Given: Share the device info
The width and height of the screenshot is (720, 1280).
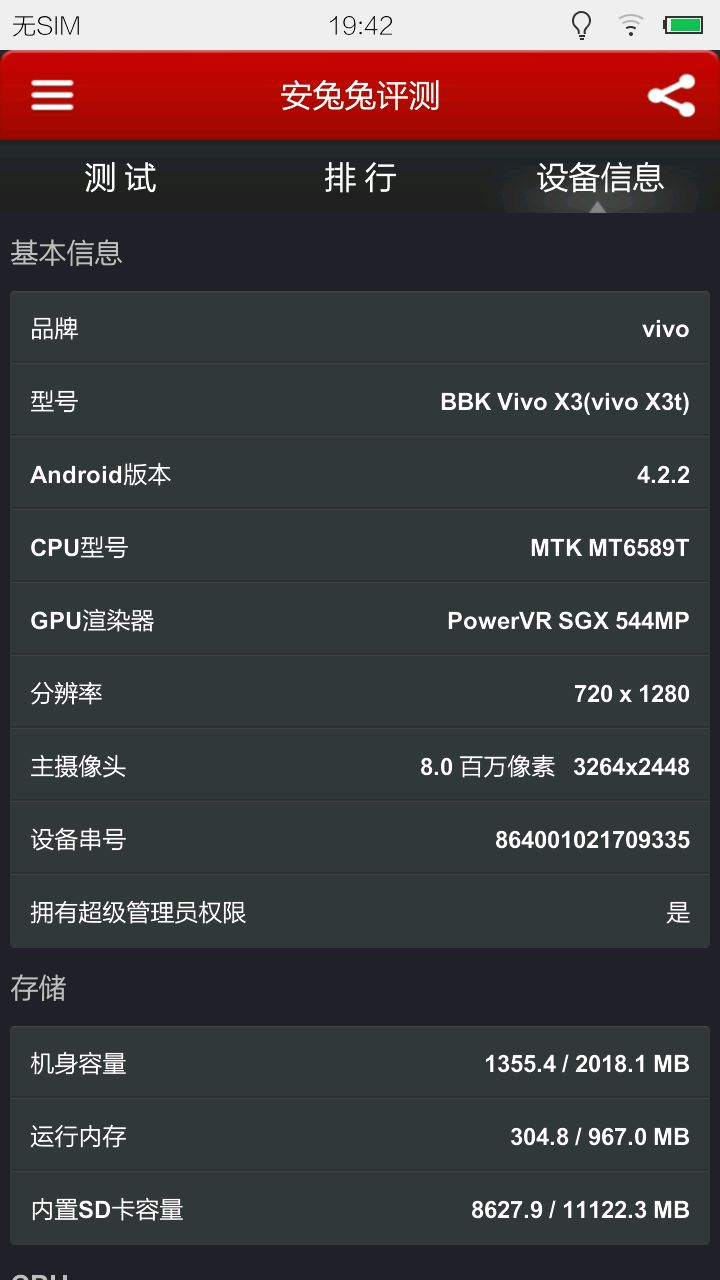Looking at the screenshot, I should point(671,96).
